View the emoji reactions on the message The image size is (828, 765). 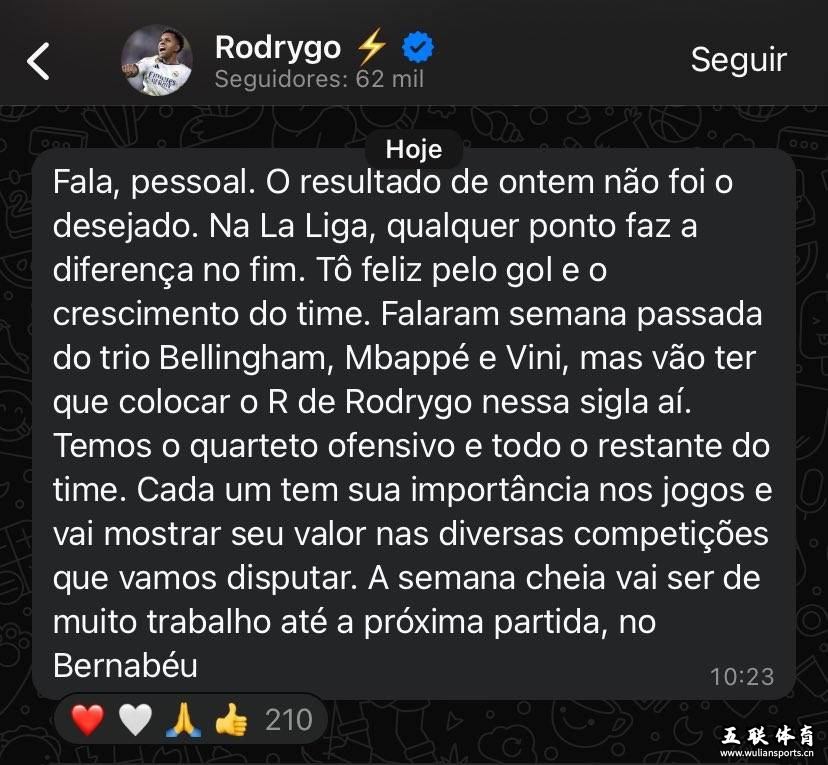[190, 719]
